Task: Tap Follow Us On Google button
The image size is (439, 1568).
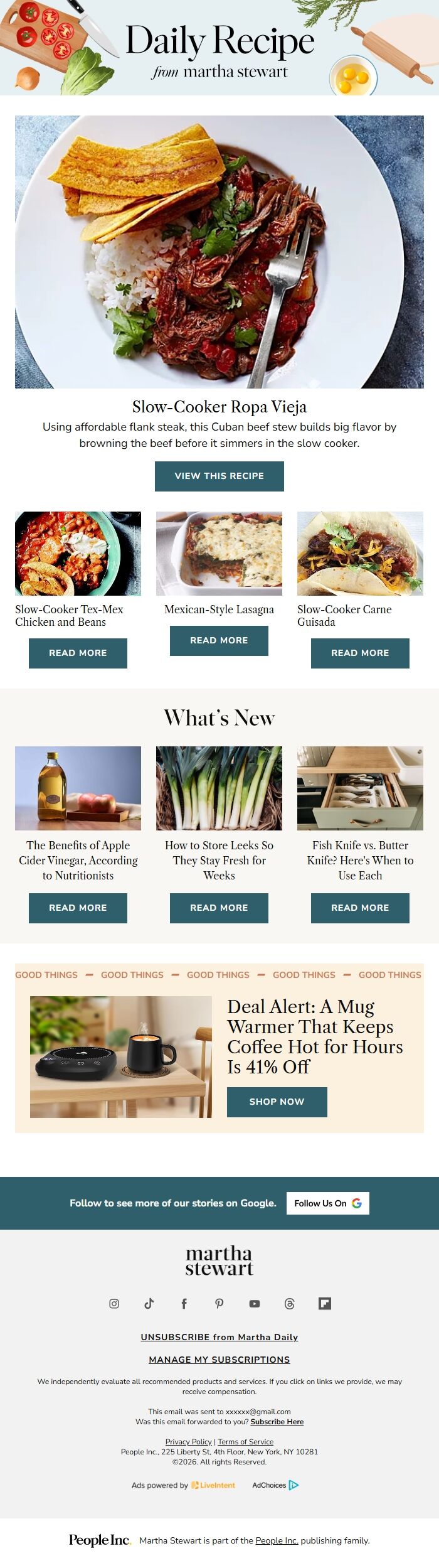Action: 327,1203
